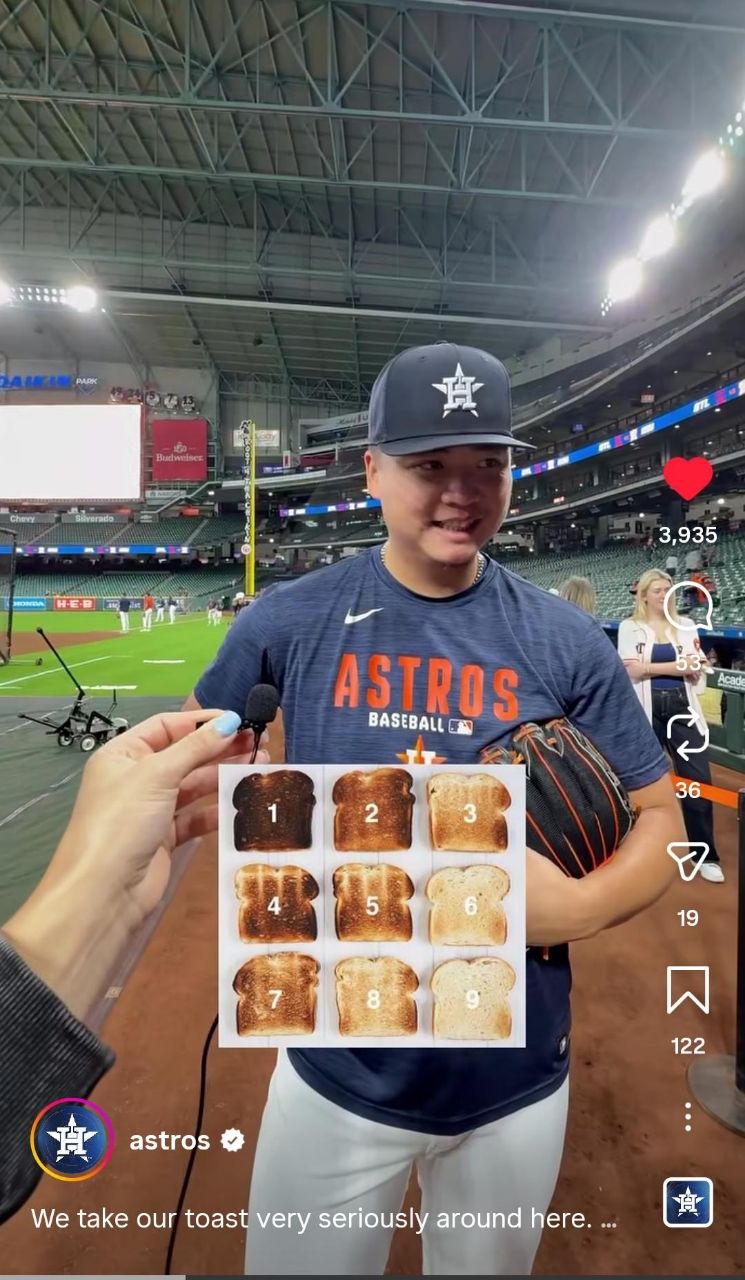Open the comments on this reel
The width and height of the screenshot is (745, 1280).
pos(688,606)
